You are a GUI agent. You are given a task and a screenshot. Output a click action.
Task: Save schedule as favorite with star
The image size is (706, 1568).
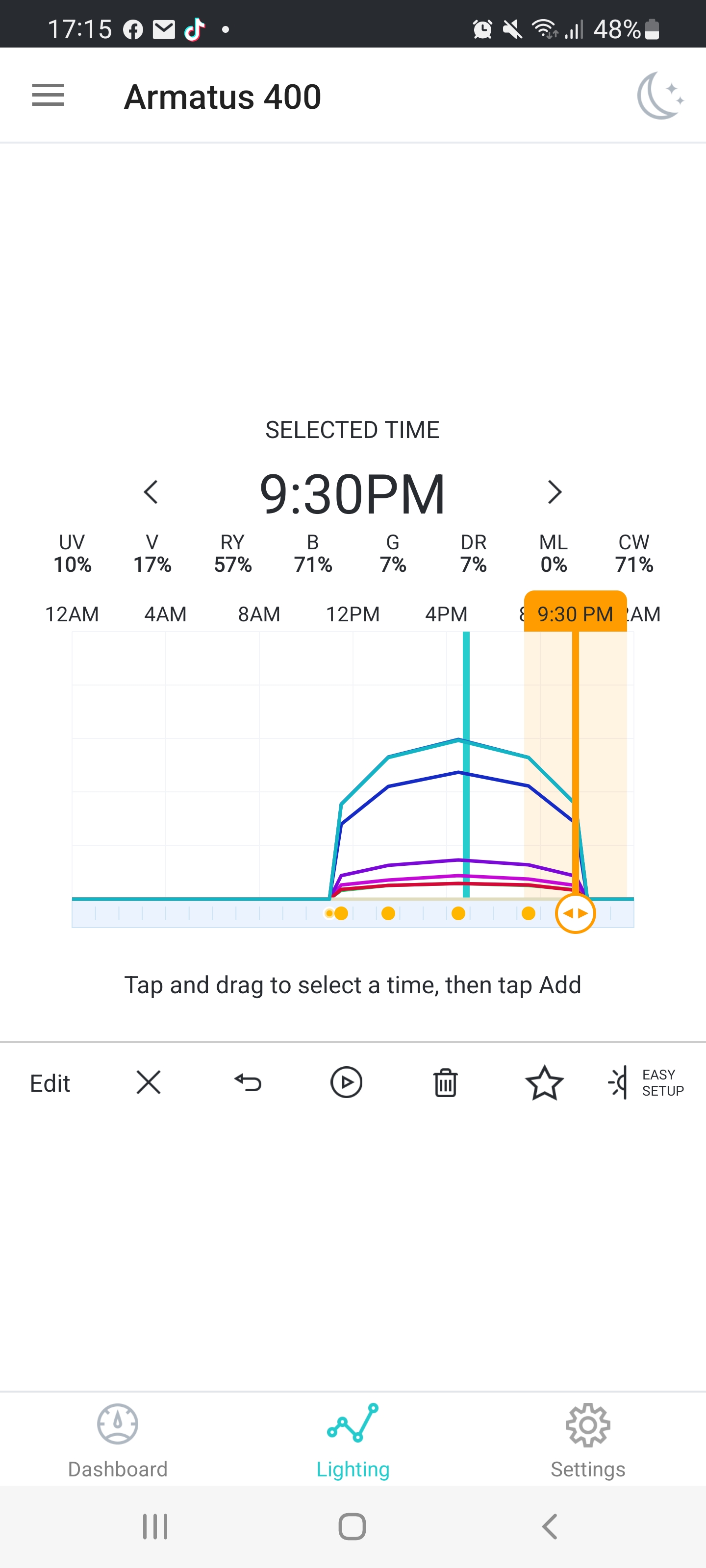pyautogui.click(x=544, y=1083)
